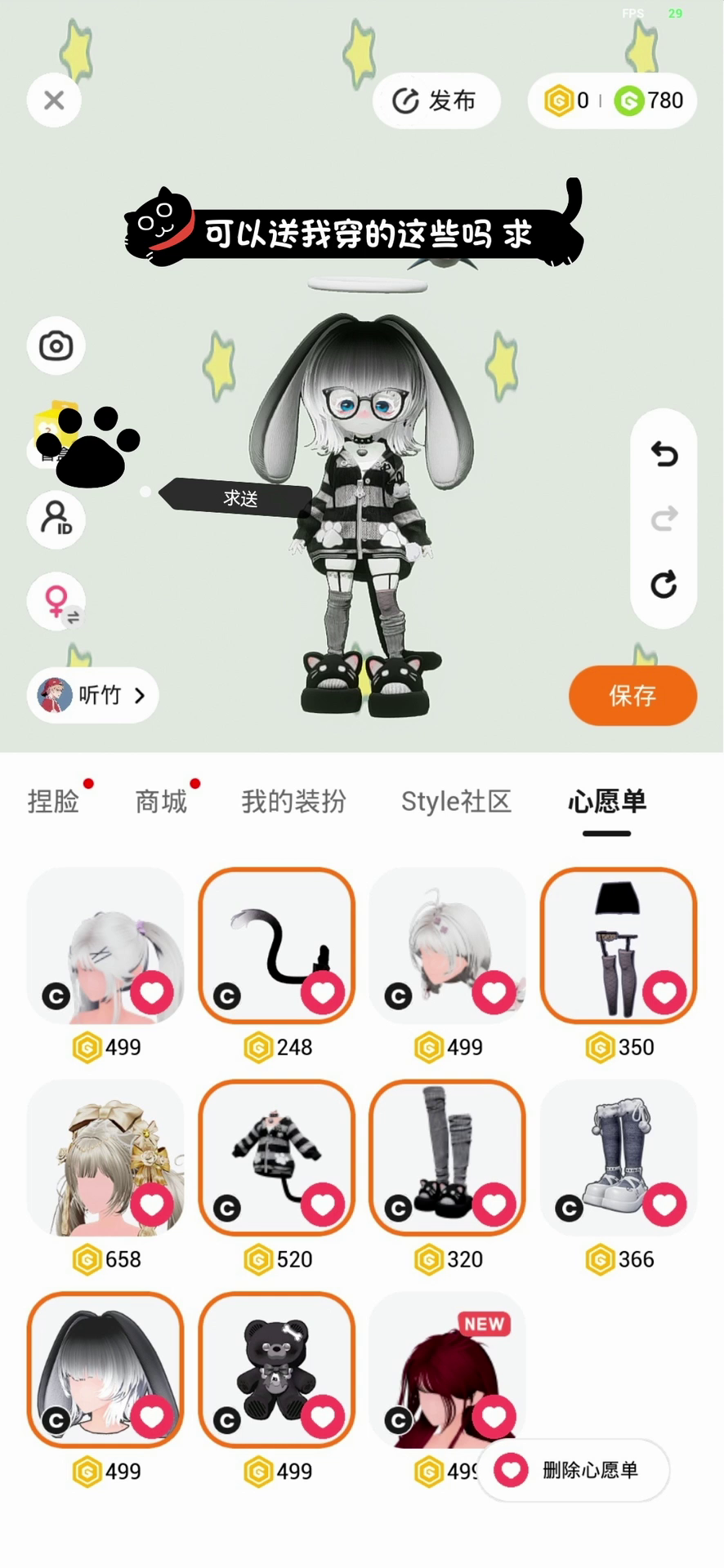724x1568 pixels.
Task: Open the avatar ID icon
Action: pyautogui.click(x=56, y=518)
